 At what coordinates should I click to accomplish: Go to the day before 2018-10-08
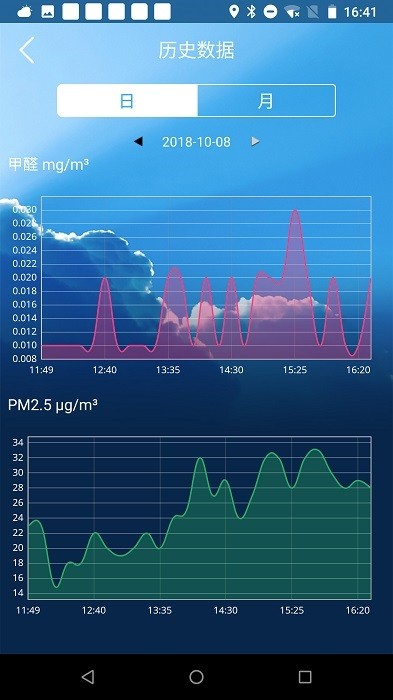(x=138, y=142)
